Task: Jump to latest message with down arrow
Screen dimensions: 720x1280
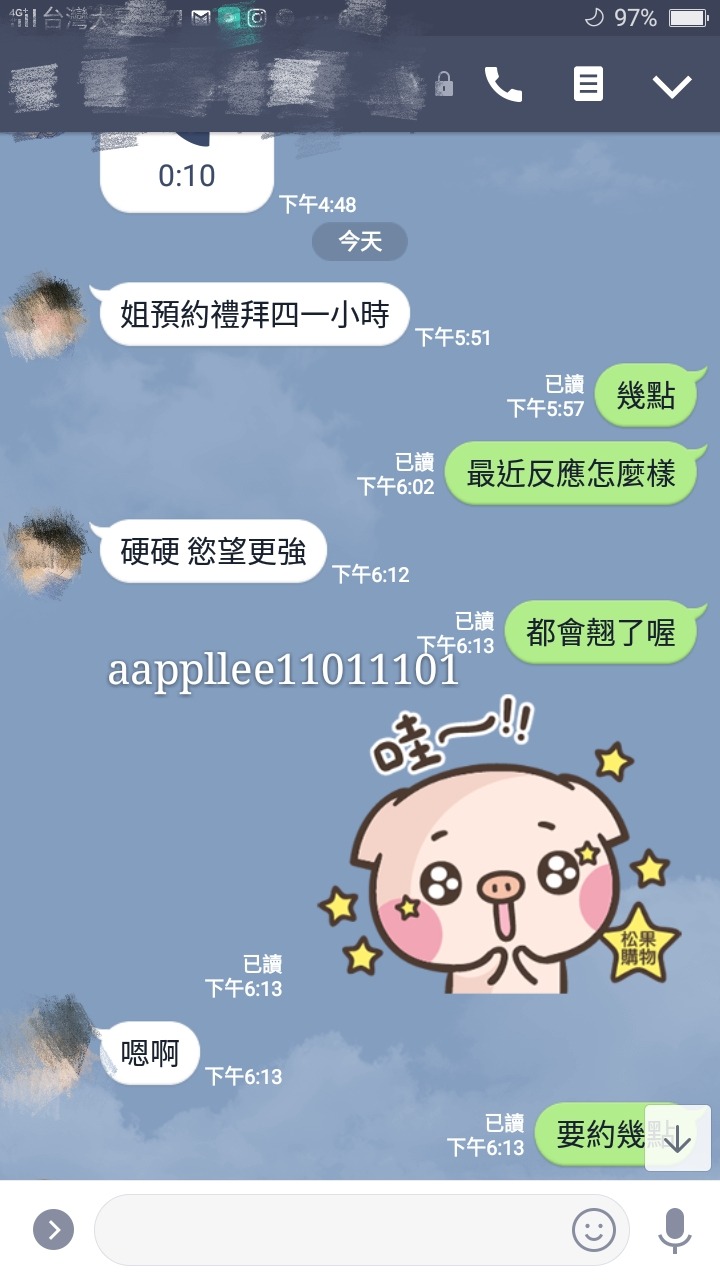Action: point(677,1138)
